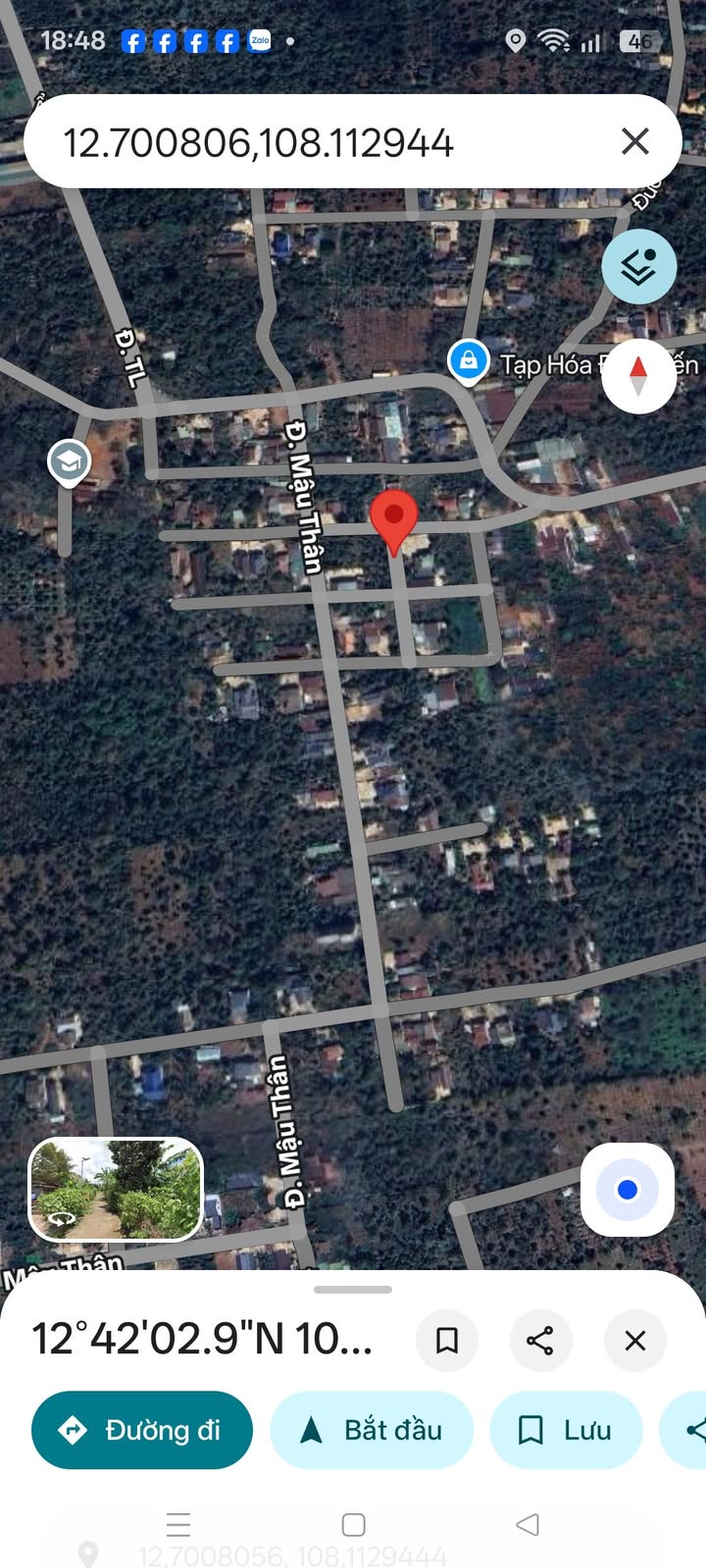Close the location info panel

pos(635,1340)
